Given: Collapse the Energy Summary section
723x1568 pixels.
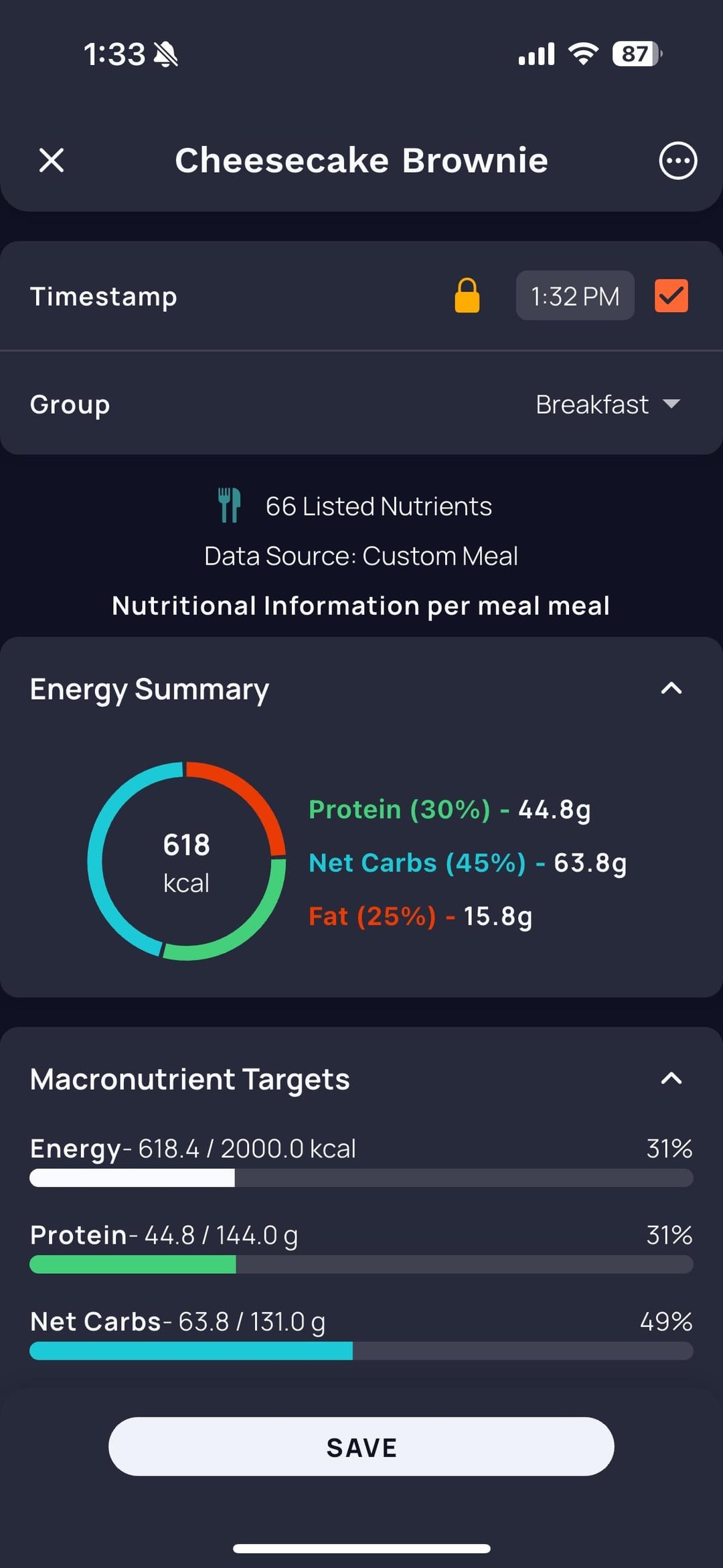Looking at the screenshot, I should 671,688.
